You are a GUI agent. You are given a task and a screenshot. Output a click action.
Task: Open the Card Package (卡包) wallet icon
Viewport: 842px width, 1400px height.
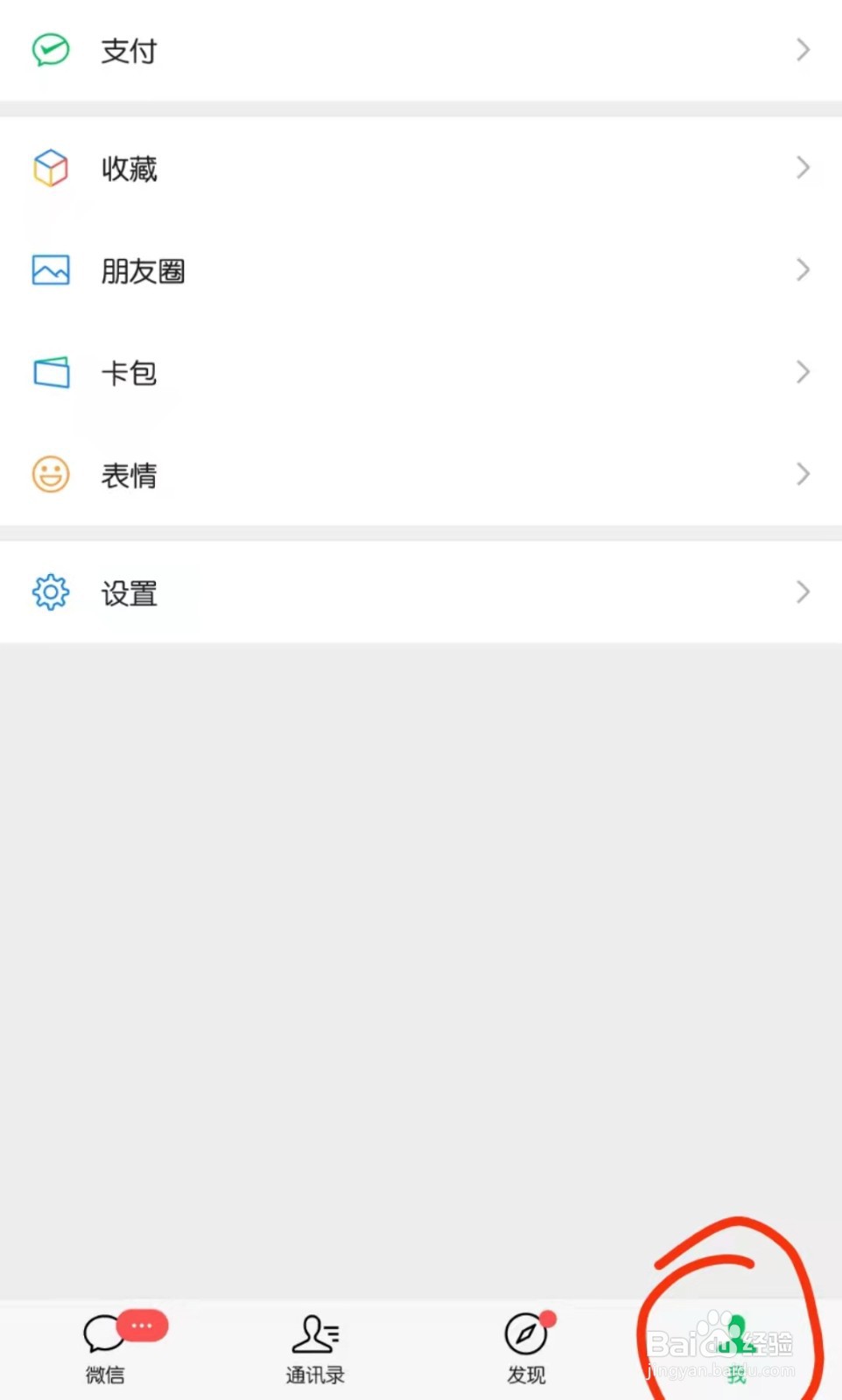50,372
